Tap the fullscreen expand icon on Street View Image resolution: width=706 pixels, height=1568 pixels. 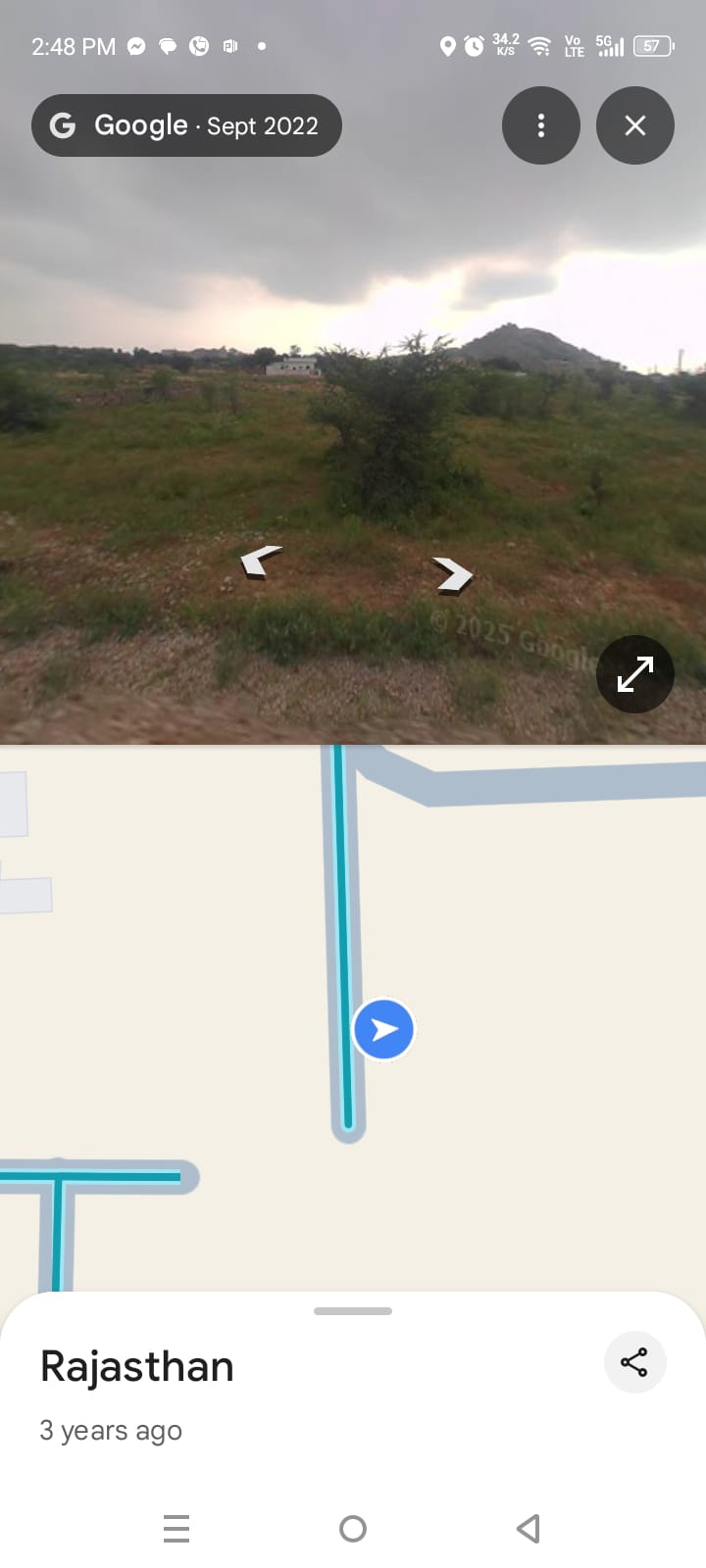[634, 674]
